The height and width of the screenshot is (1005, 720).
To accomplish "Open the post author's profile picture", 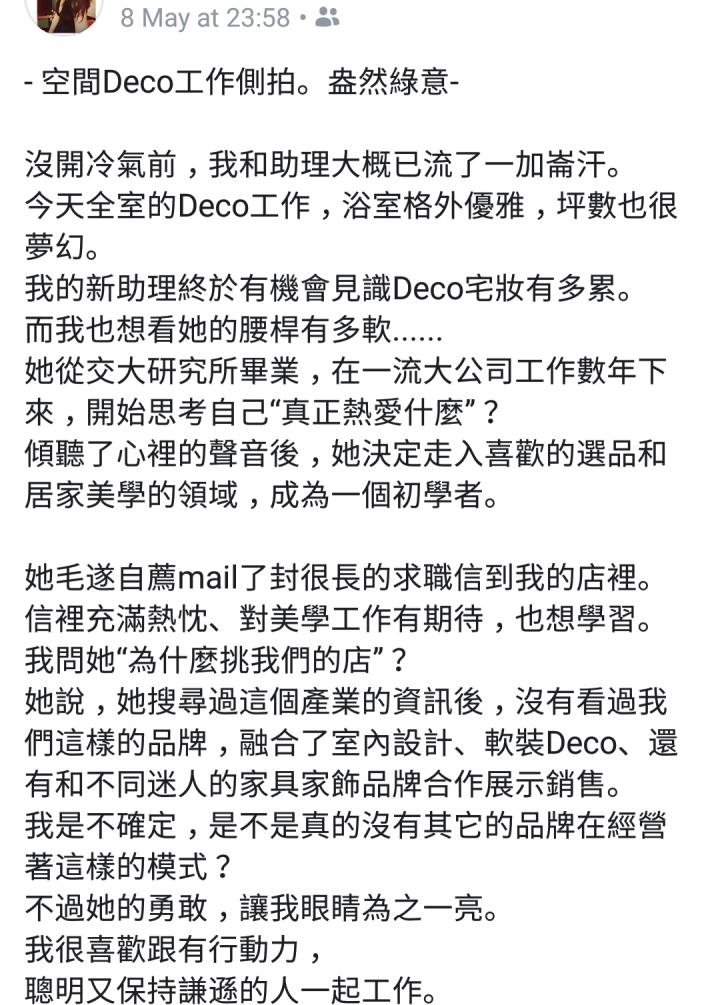I will (63, 14).
